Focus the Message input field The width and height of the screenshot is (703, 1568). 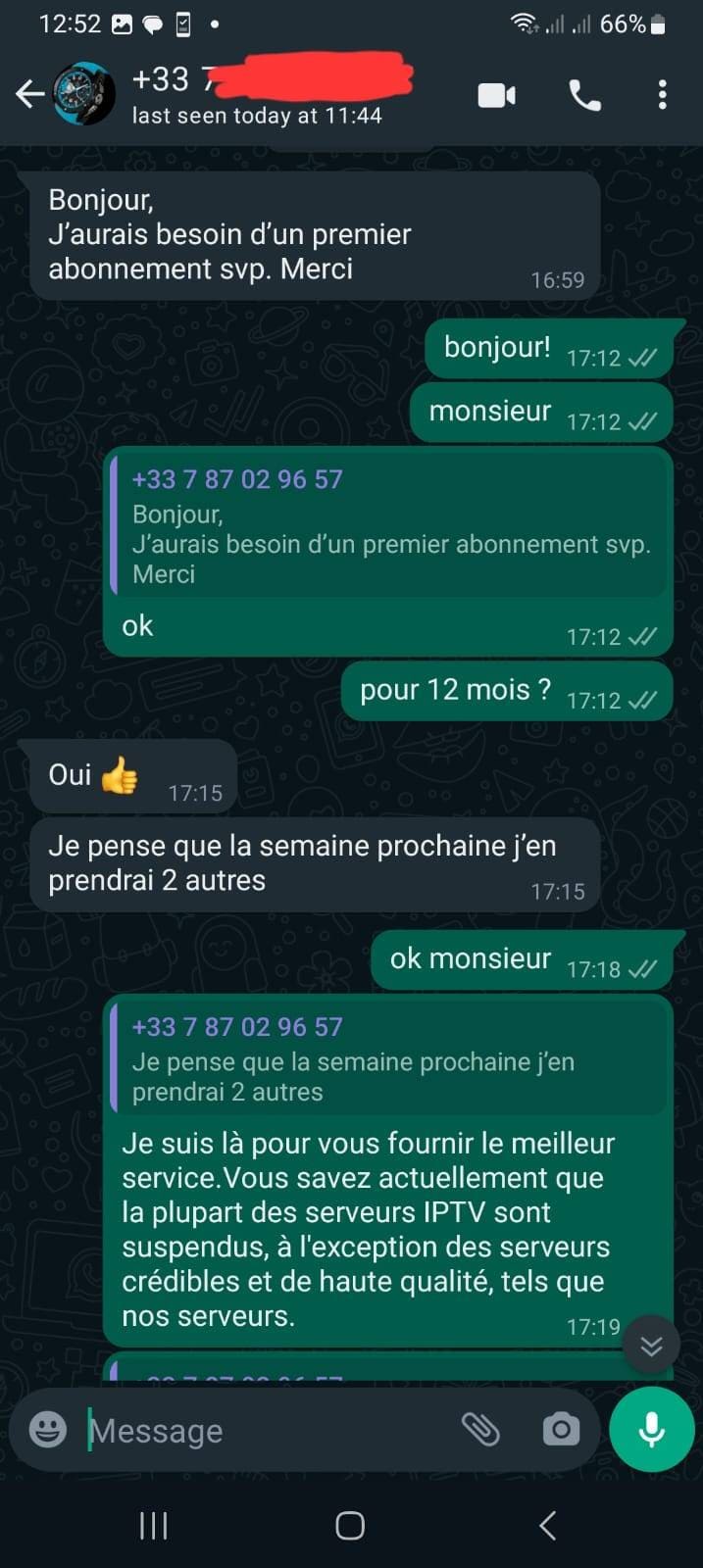pyautogui.click(x=265, y=1431)
